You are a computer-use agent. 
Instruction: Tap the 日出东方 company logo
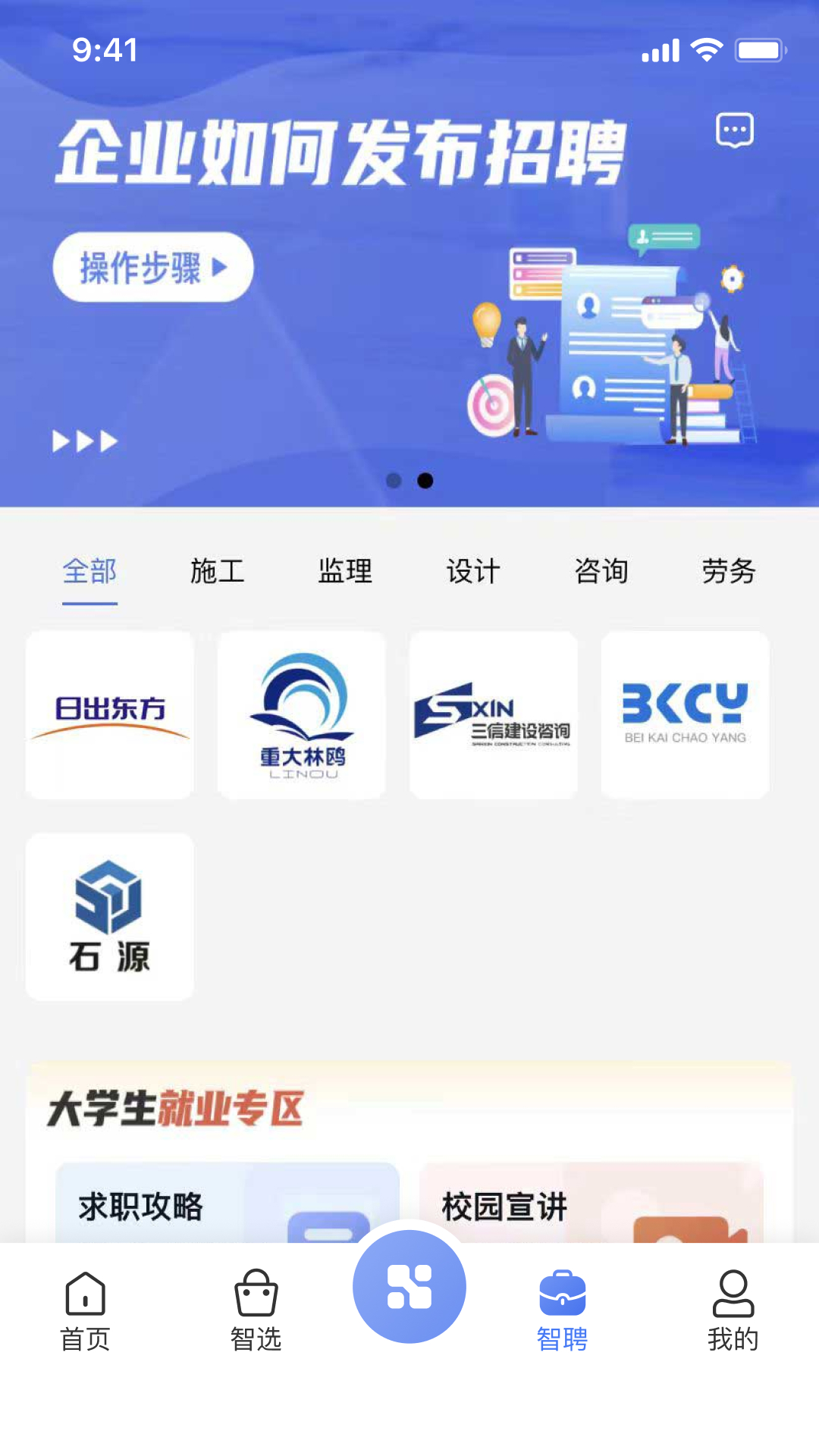pyautogui.click(x=108, y=714)
